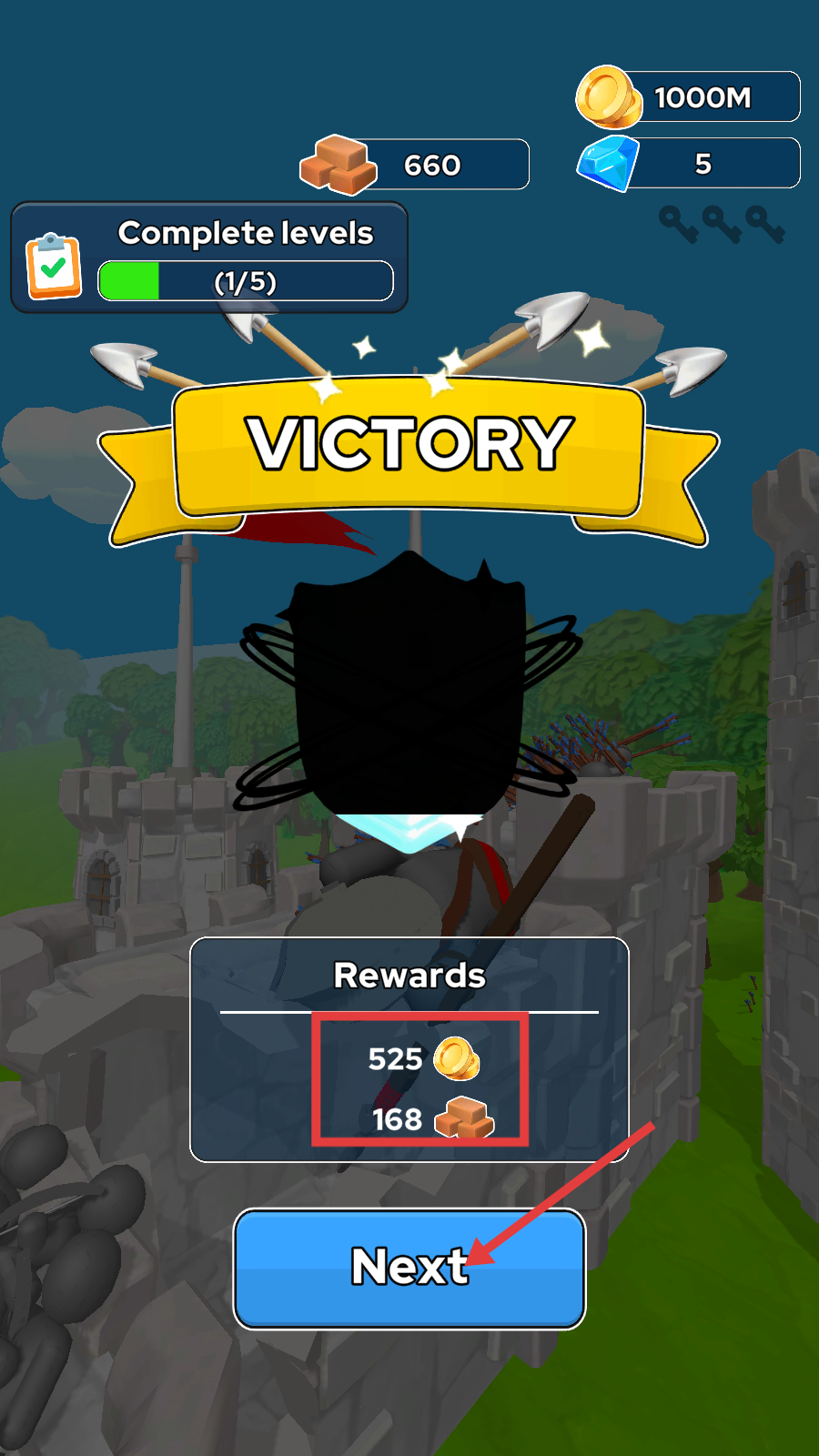
Task: Tap the Next button
Action: (409, 1268)
